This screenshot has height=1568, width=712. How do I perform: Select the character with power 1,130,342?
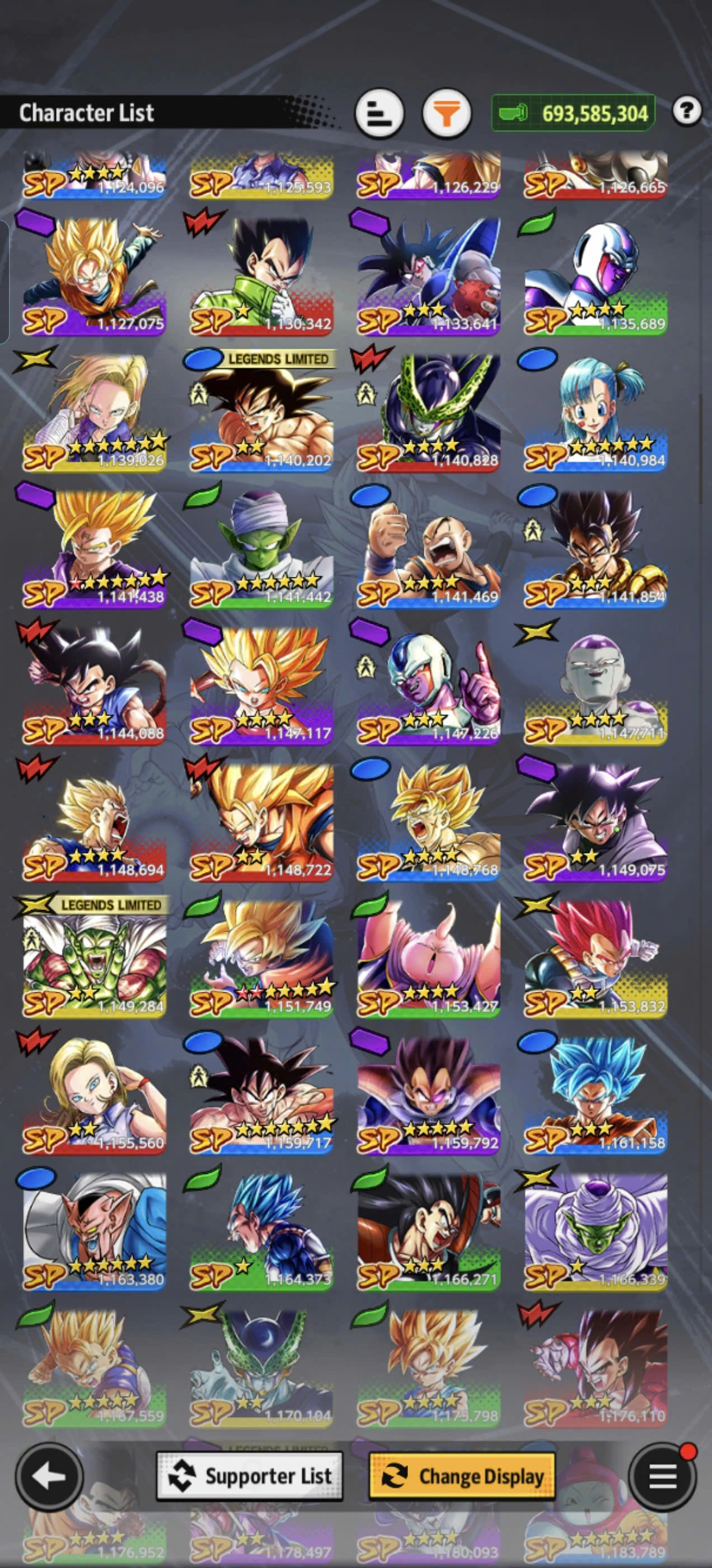pyautogui.click(x=261, y=277)
